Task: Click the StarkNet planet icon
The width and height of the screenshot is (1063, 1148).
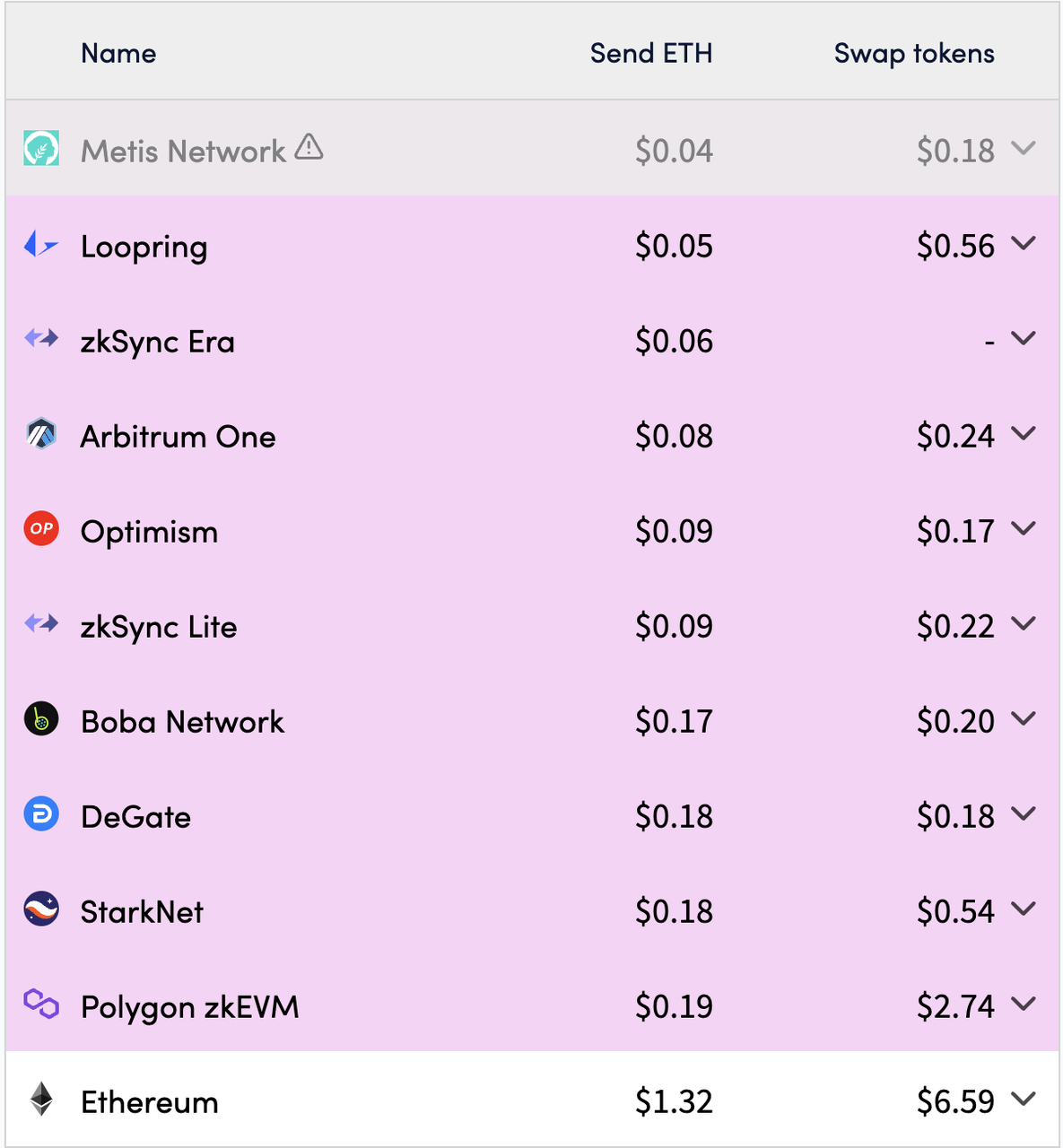Action: pos(40,910)
